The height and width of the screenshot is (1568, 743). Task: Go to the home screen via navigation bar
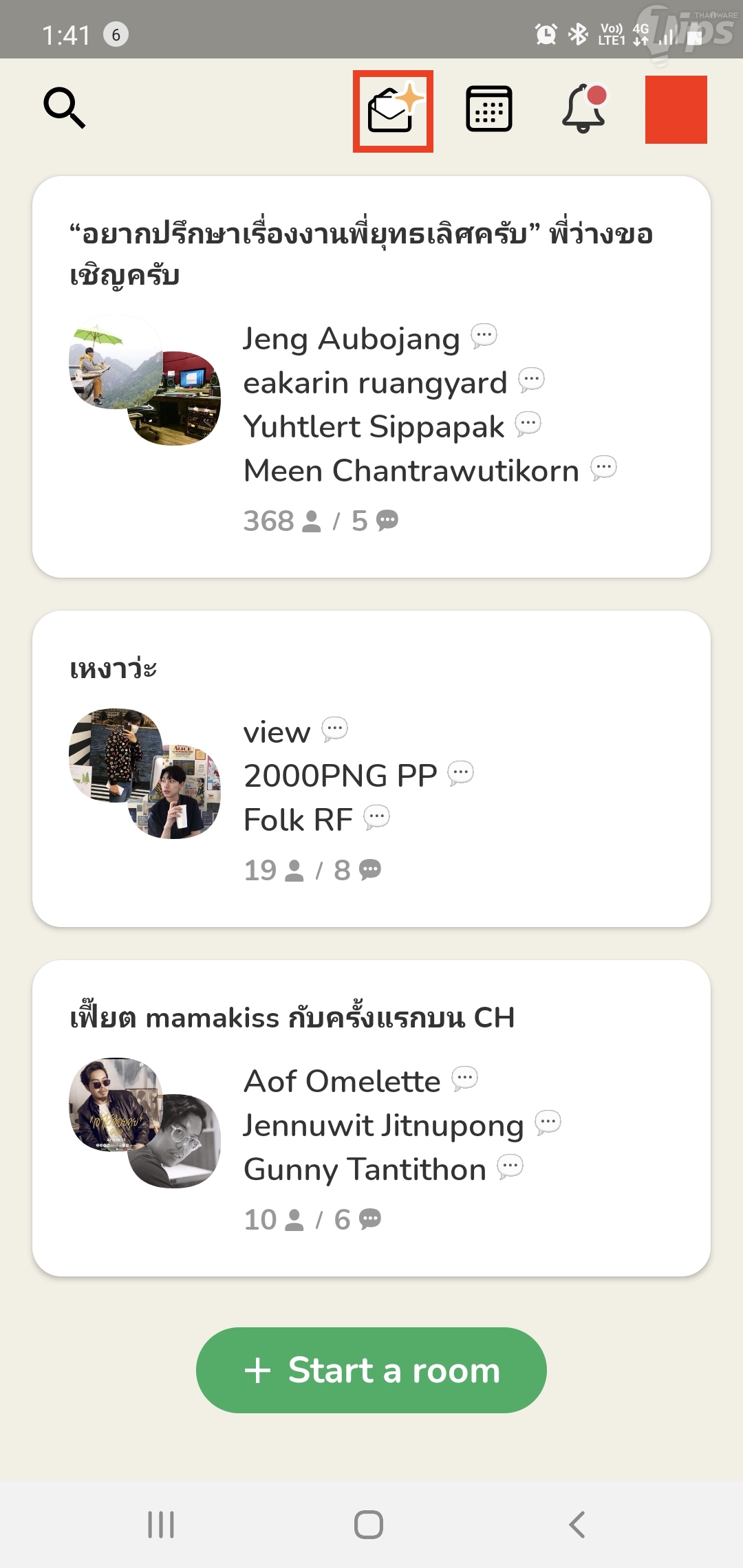369,1525
